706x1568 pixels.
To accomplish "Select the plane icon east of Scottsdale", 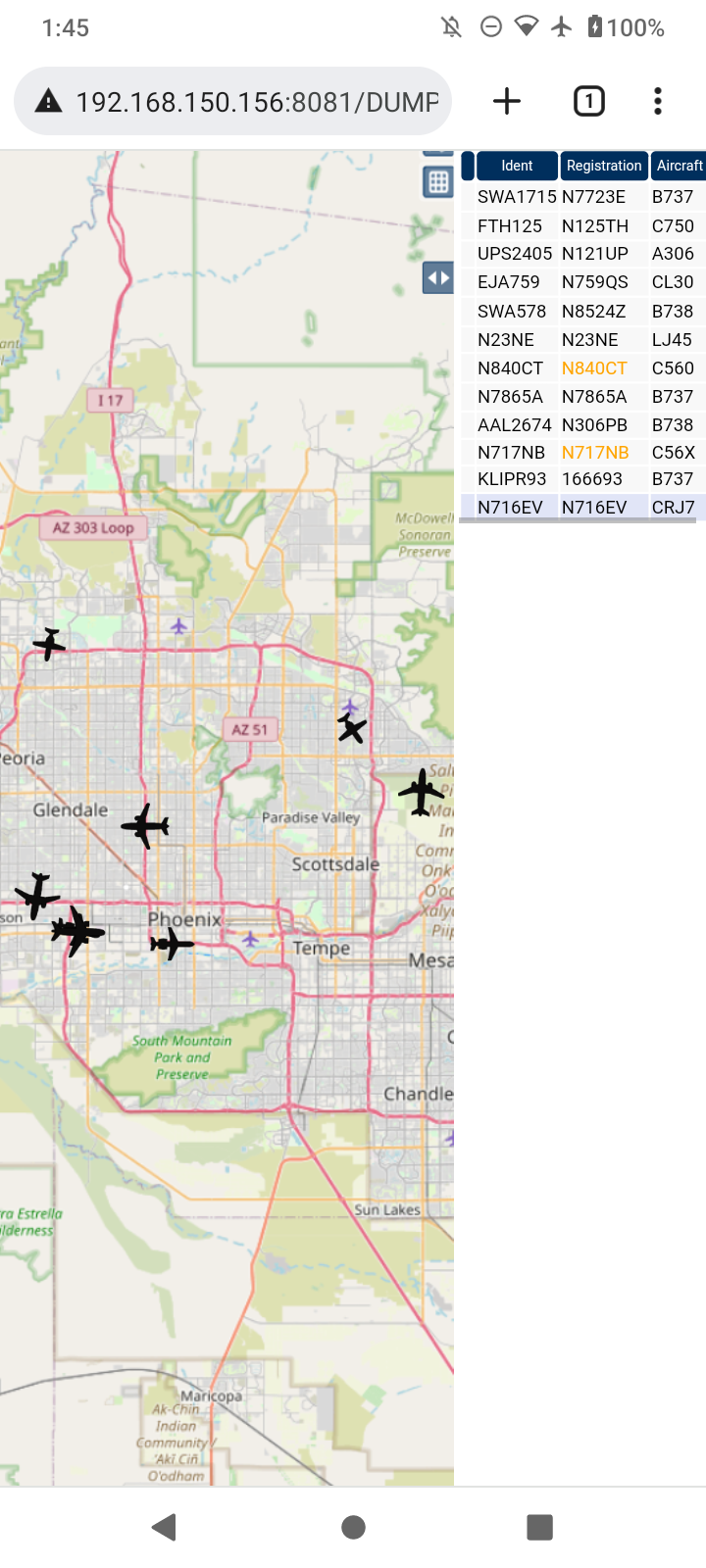I will click(422, 792).
